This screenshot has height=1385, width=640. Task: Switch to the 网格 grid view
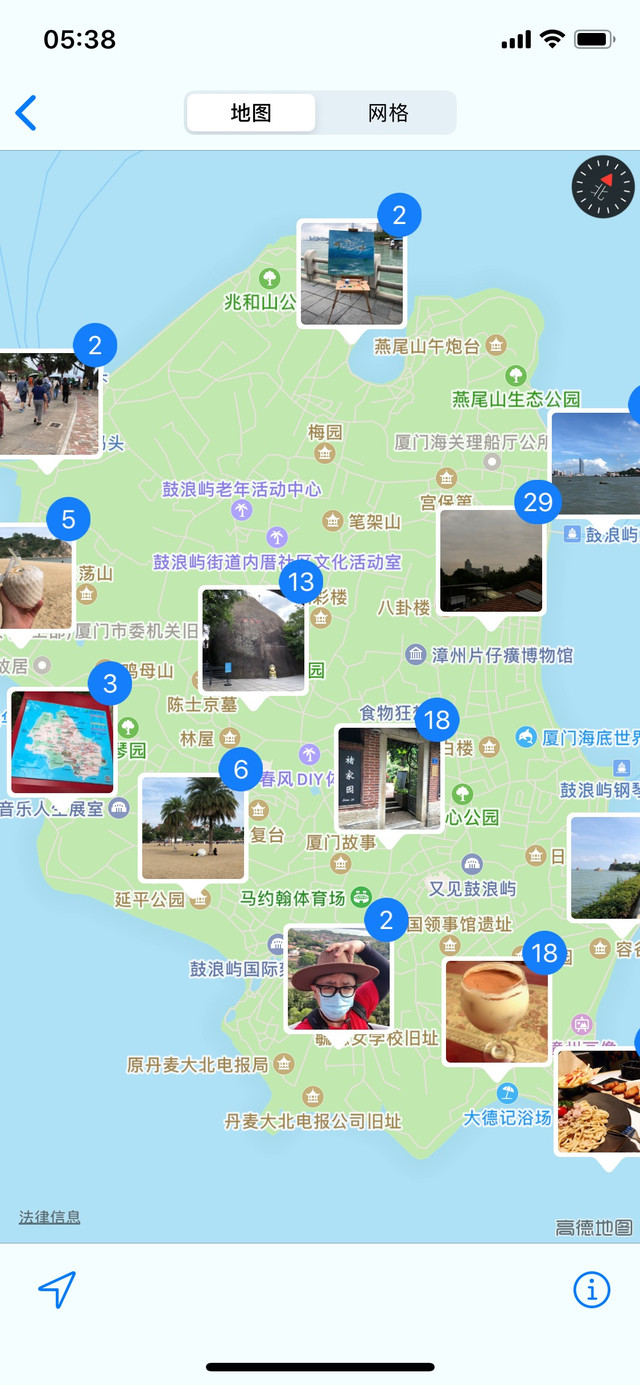click(x=388, y=113)
